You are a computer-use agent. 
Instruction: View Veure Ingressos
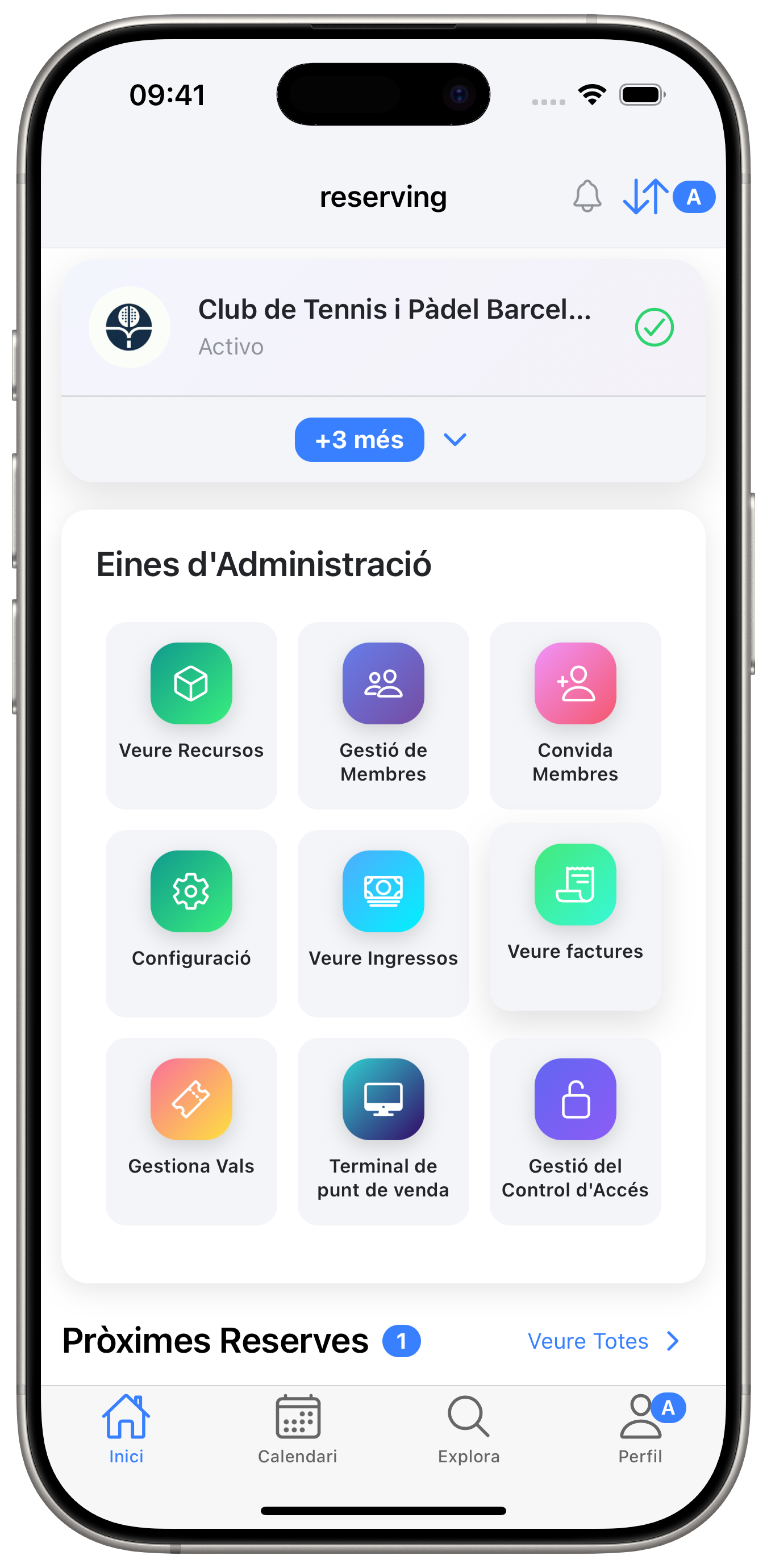(x=383, y=922)
